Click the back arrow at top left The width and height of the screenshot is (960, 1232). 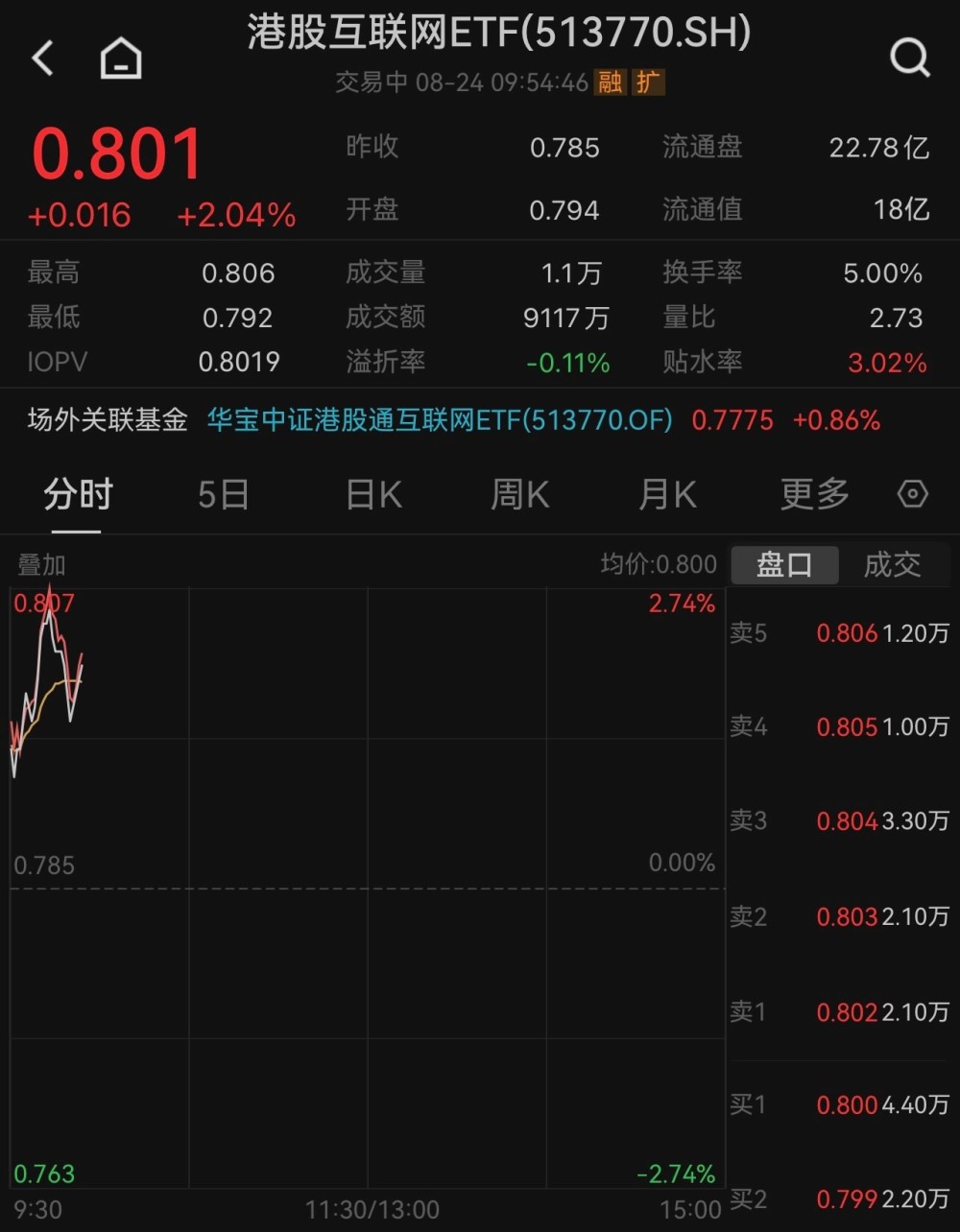click(x=42, y=58)
